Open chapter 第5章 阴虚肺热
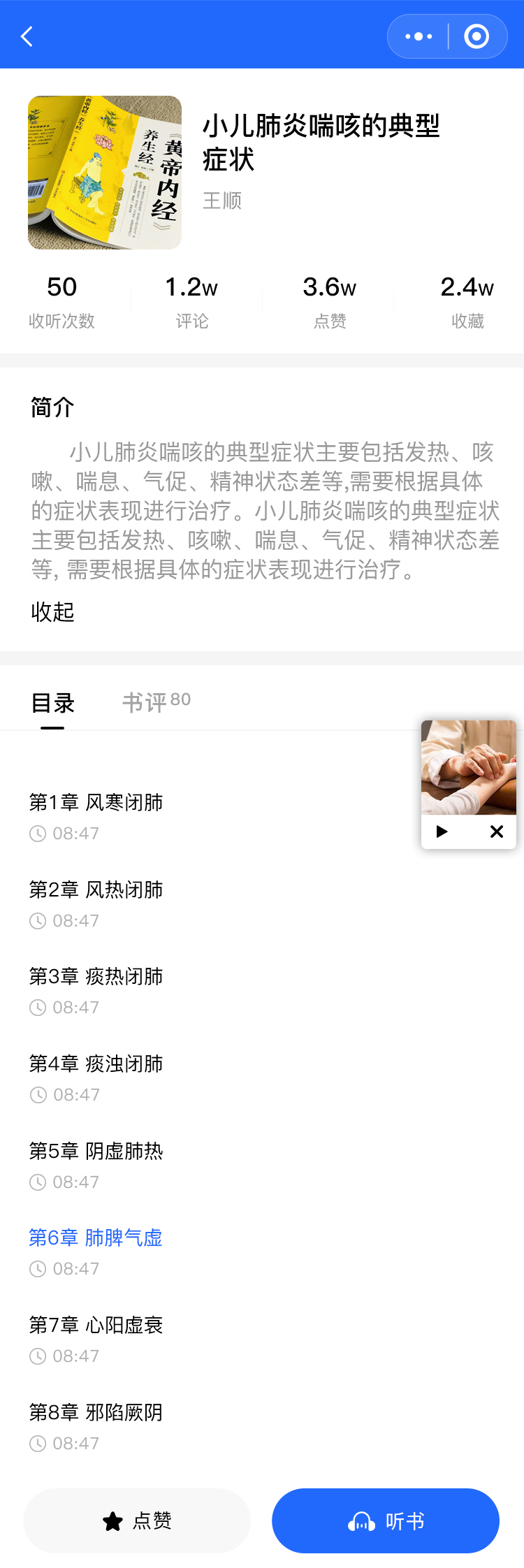The height and width of the screenshot is (1568, 524). click(x=96, y=1152)
